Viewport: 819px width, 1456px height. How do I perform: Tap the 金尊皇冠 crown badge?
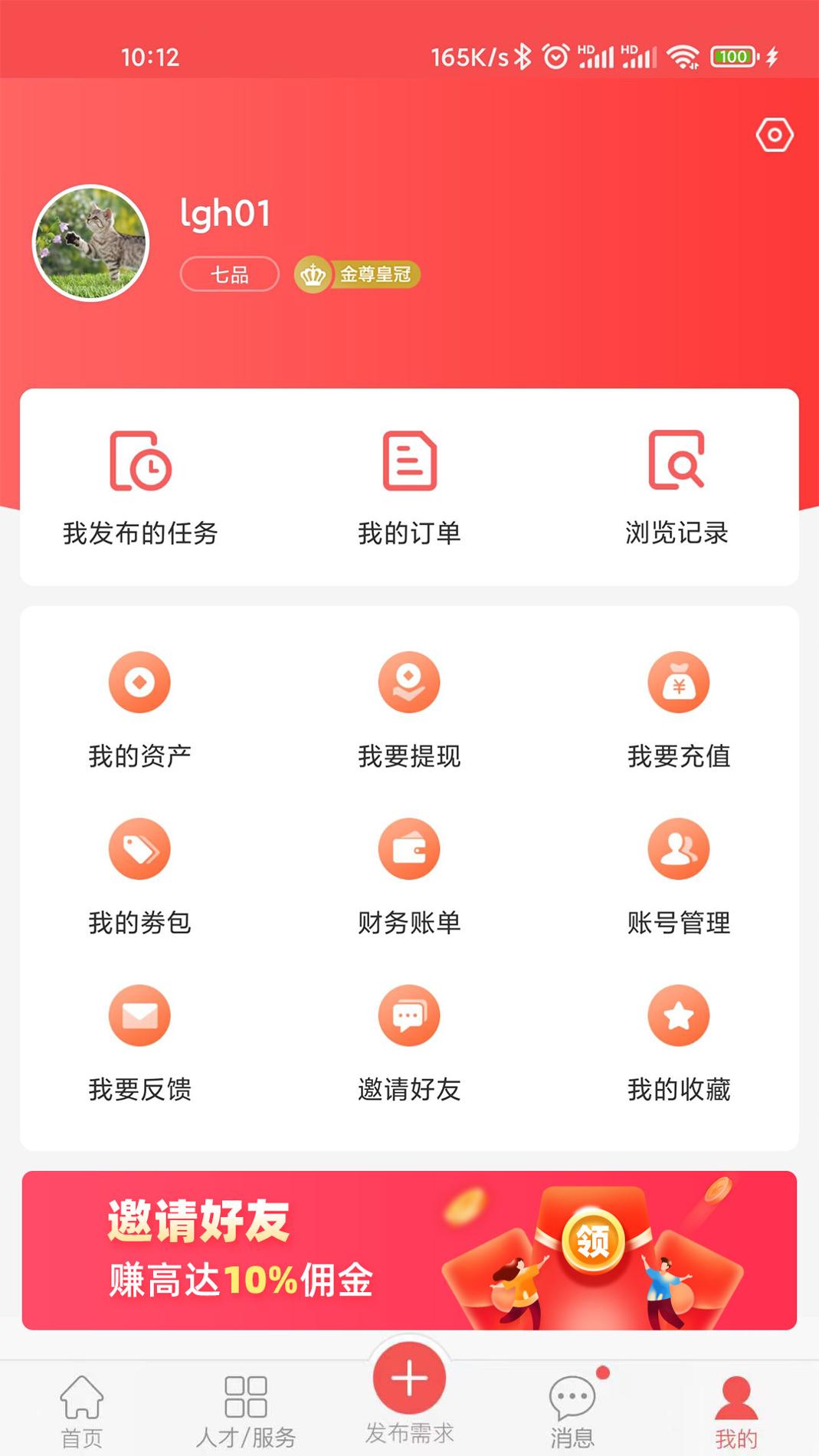(x=358, y=273)
